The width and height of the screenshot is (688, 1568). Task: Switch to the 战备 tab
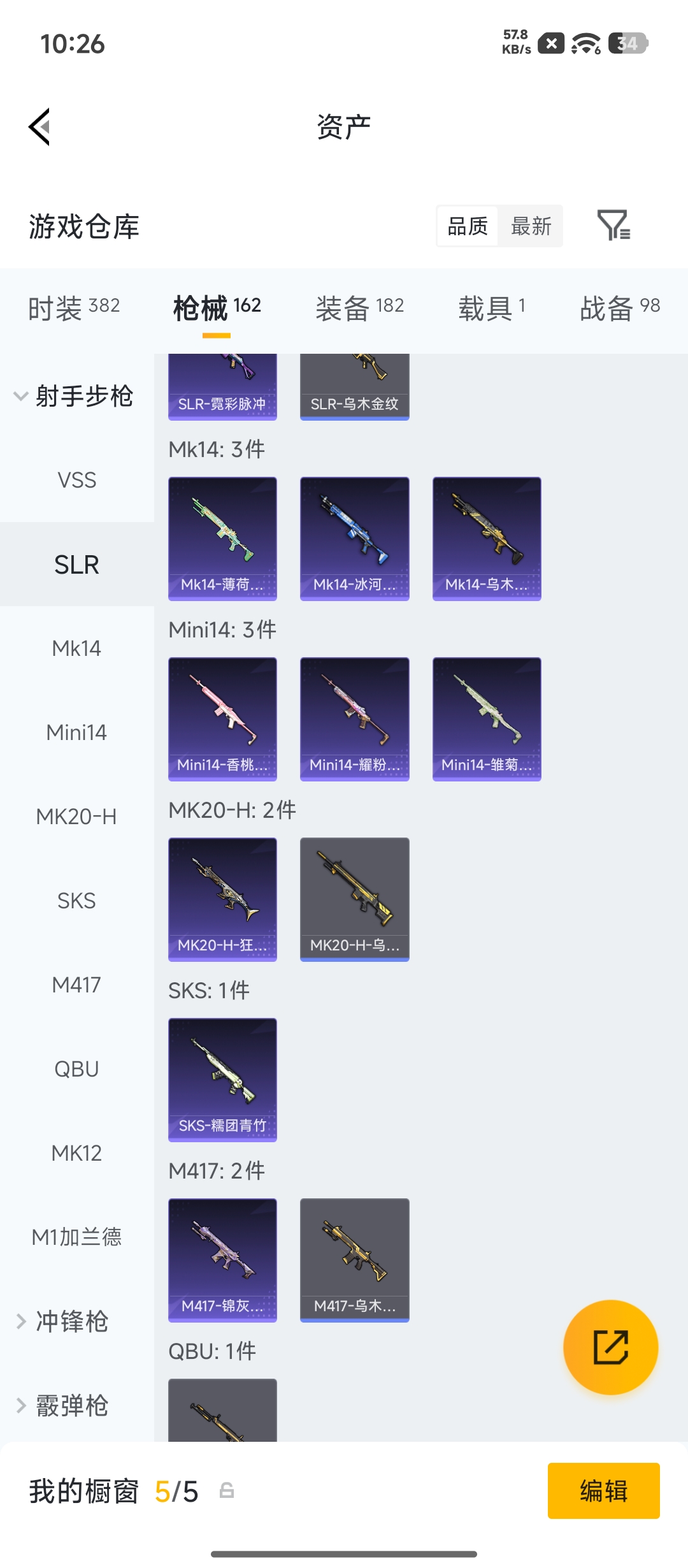coord(620,309)
